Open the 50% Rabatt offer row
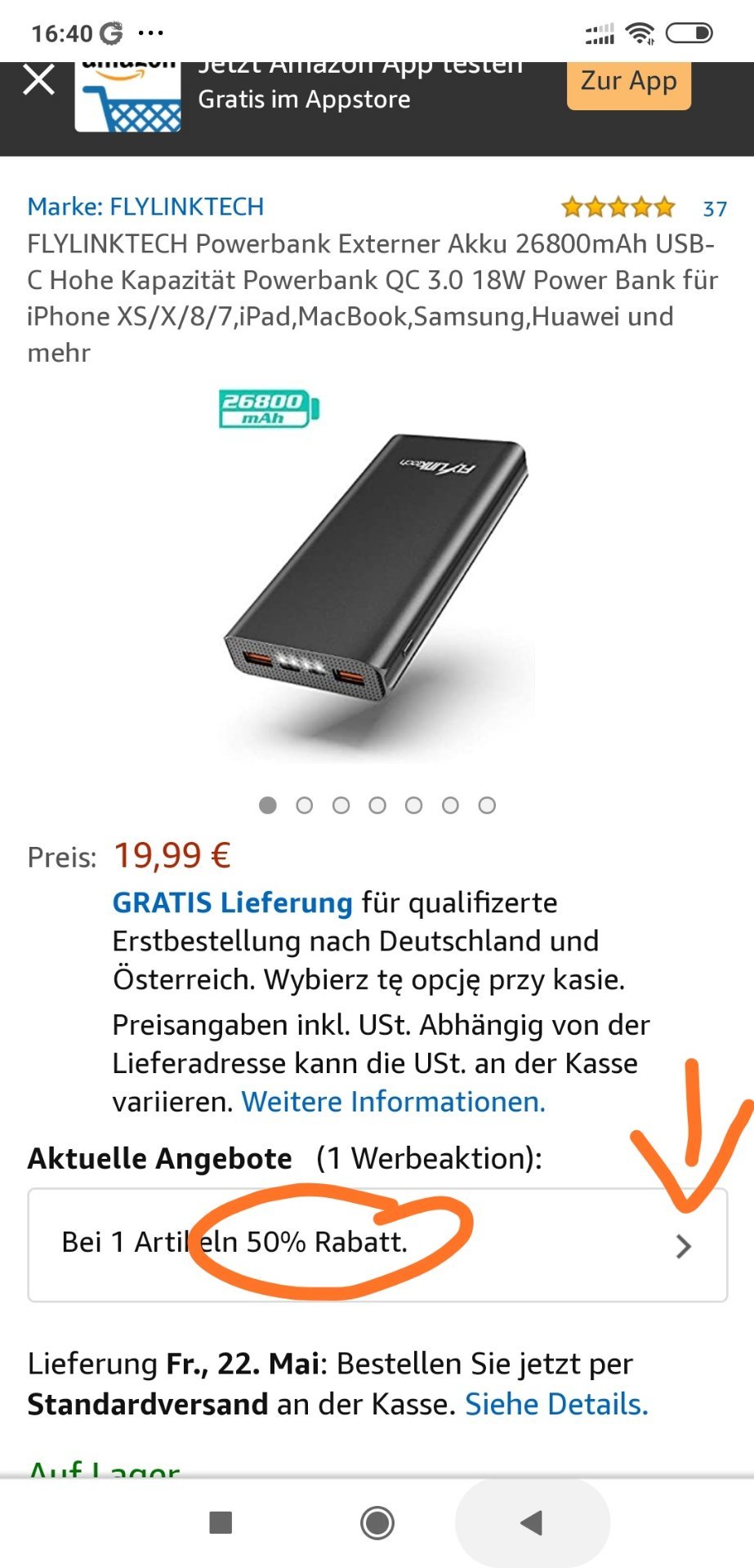Screen dimensions: 754x1568 pyautogui.click(x=377, y=1245)
